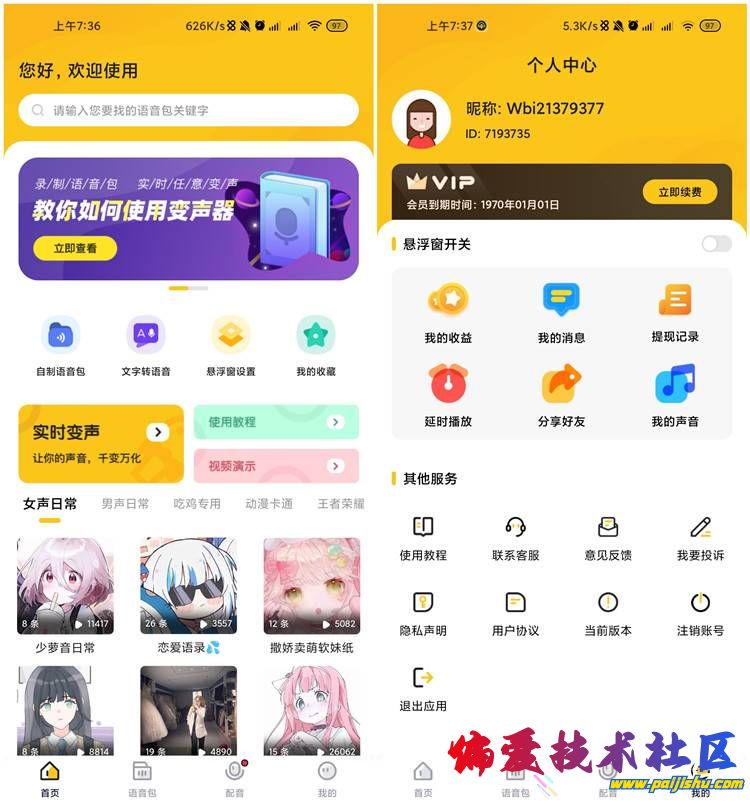Image resolution: width=750 pixels, height=808 pixels.
Task: Open 自制语音包
Action: [61, 345]
